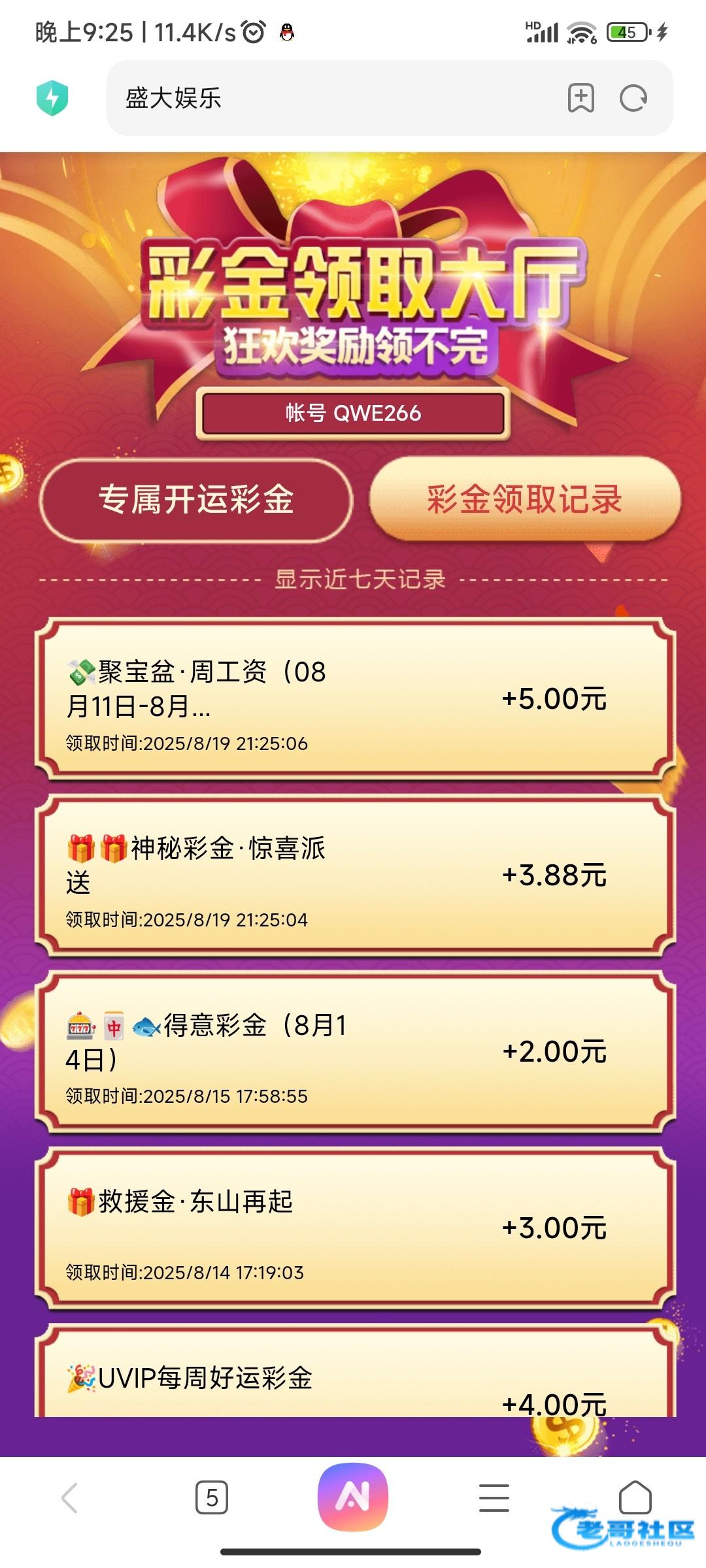This screenshot has height=1568, width=706.
Task: Tap the 盛大娱乐 address bar
Action: coord(327,98)
